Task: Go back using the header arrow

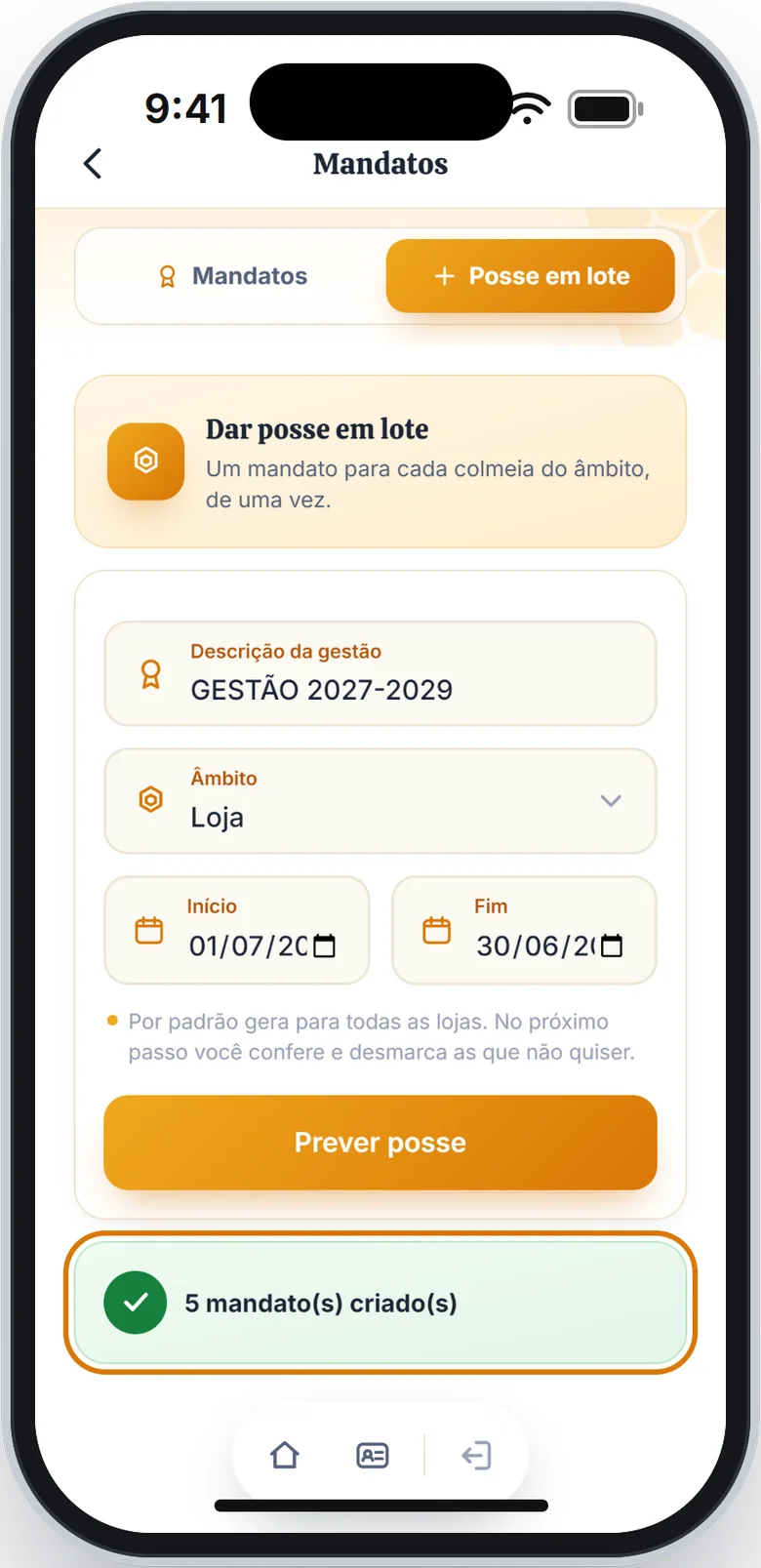Action: tap(93, 164)
